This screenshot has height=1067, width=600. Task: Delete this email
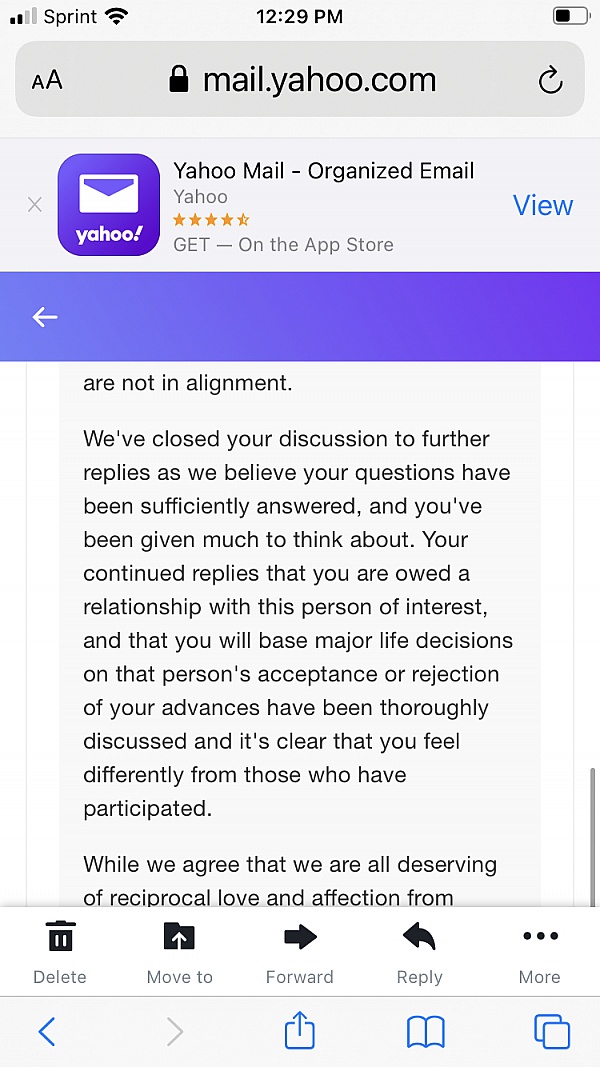point(60,953)
